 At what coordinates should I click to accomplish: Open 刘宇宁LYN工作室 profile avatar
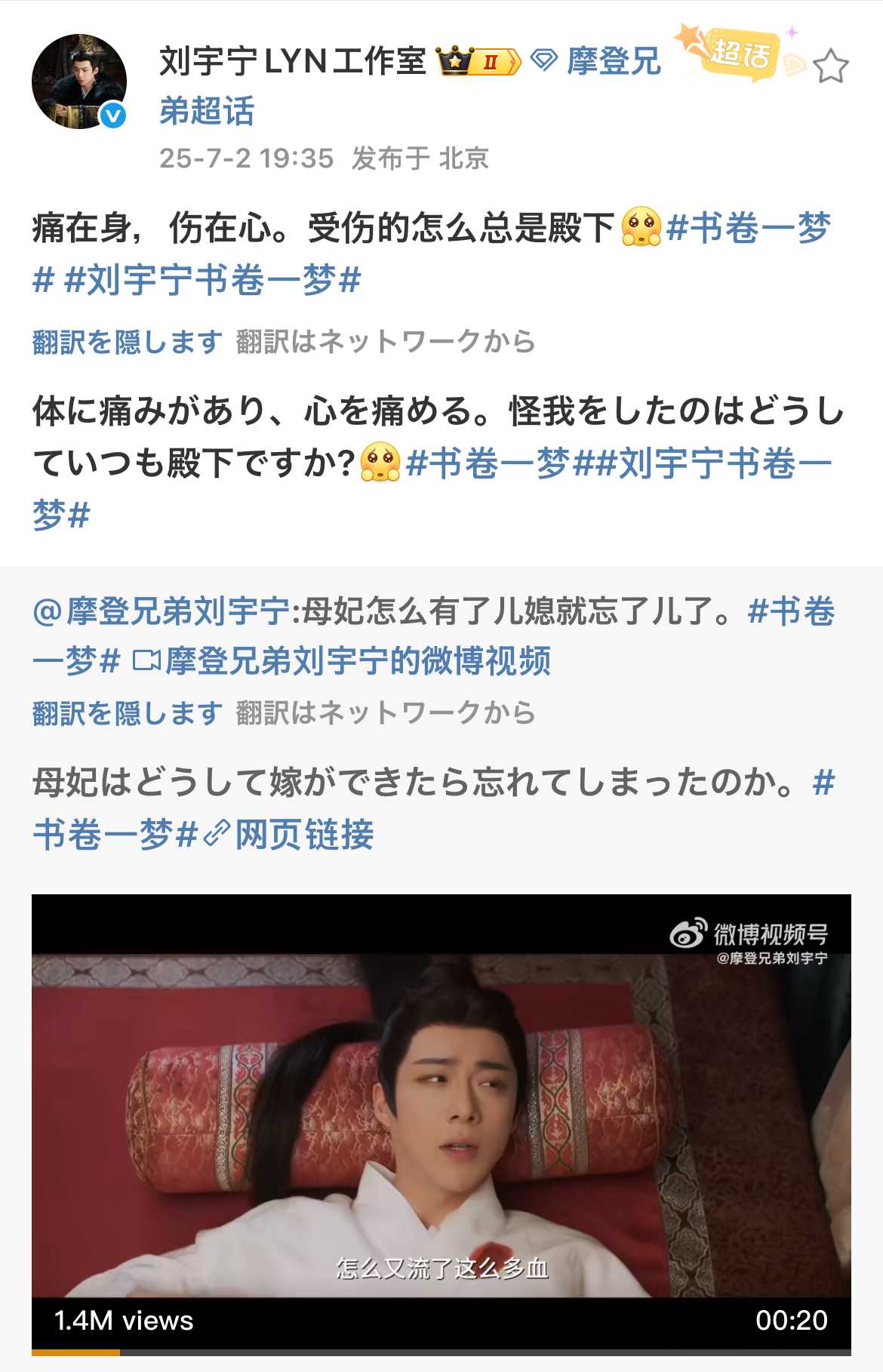tap(78, 82)
